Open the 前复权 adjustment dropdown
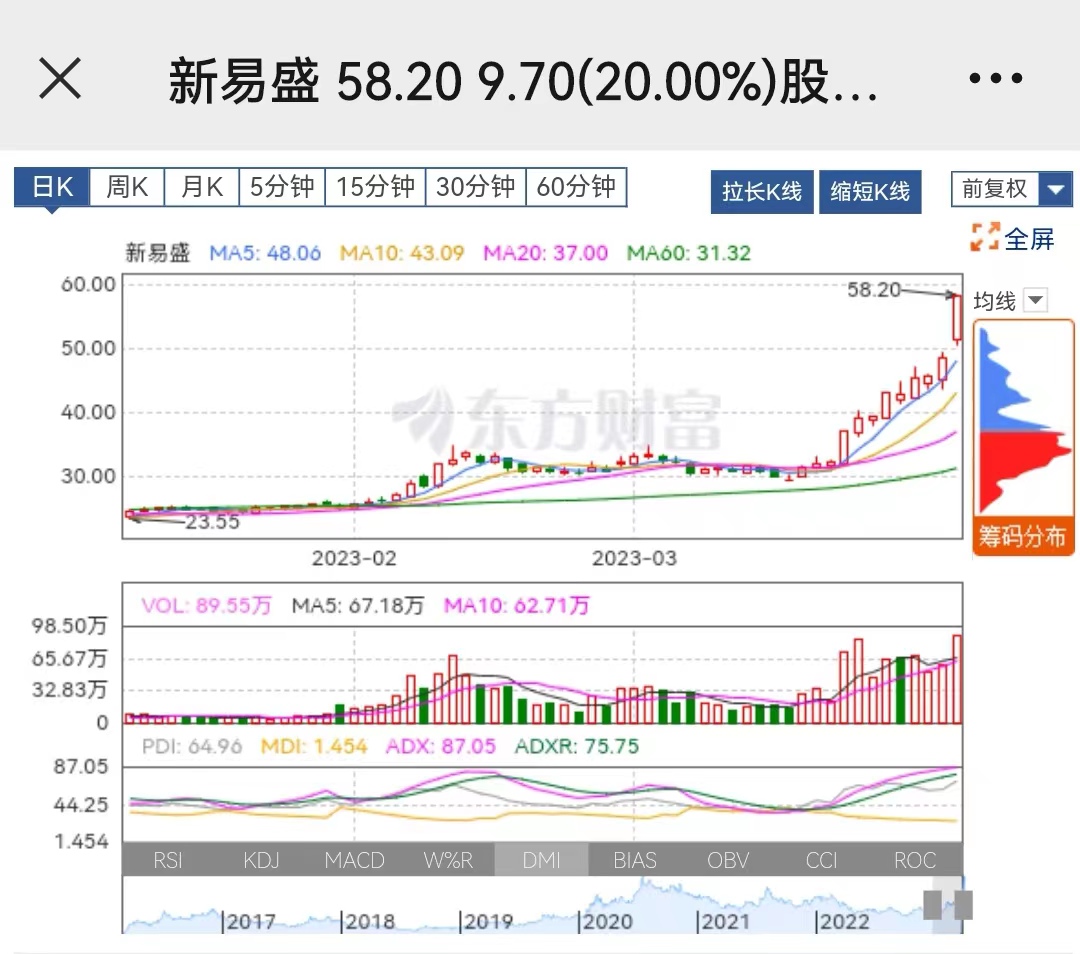Image resolution: width=1080 pixels, height=954 pixels. 1055,189
